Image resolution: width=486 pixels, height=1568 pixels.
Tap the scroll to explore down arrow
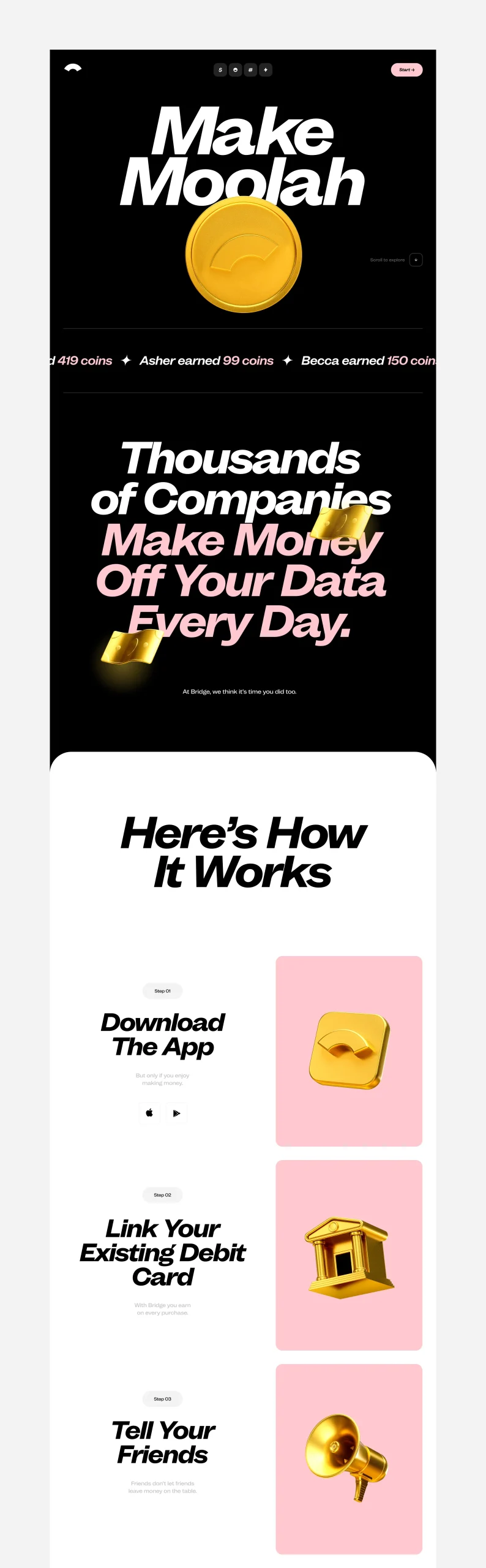[416, 260]
